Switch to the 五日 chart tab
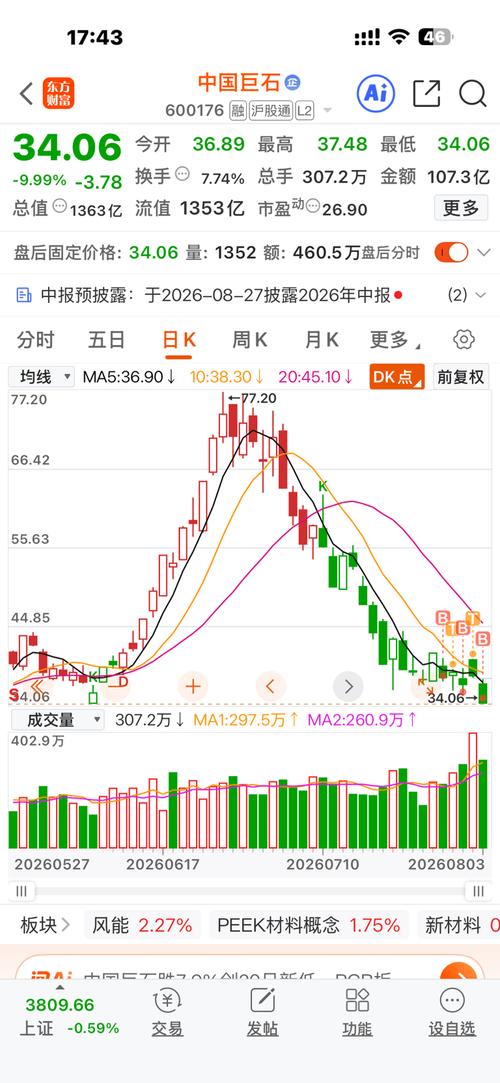Image resolution: width=500 pixels, height=1083 pixels. pos(107,340)
